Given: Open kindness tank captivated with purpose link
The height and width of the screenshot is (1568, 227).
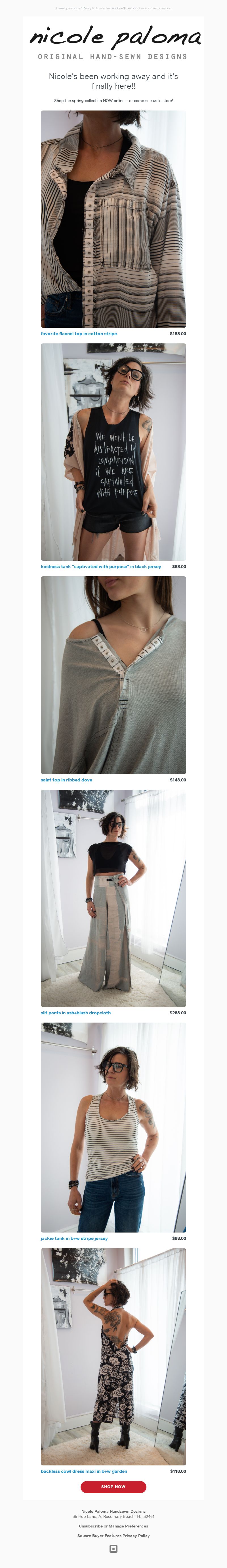Looking at the screenshot, I should (x=101, y=567).
